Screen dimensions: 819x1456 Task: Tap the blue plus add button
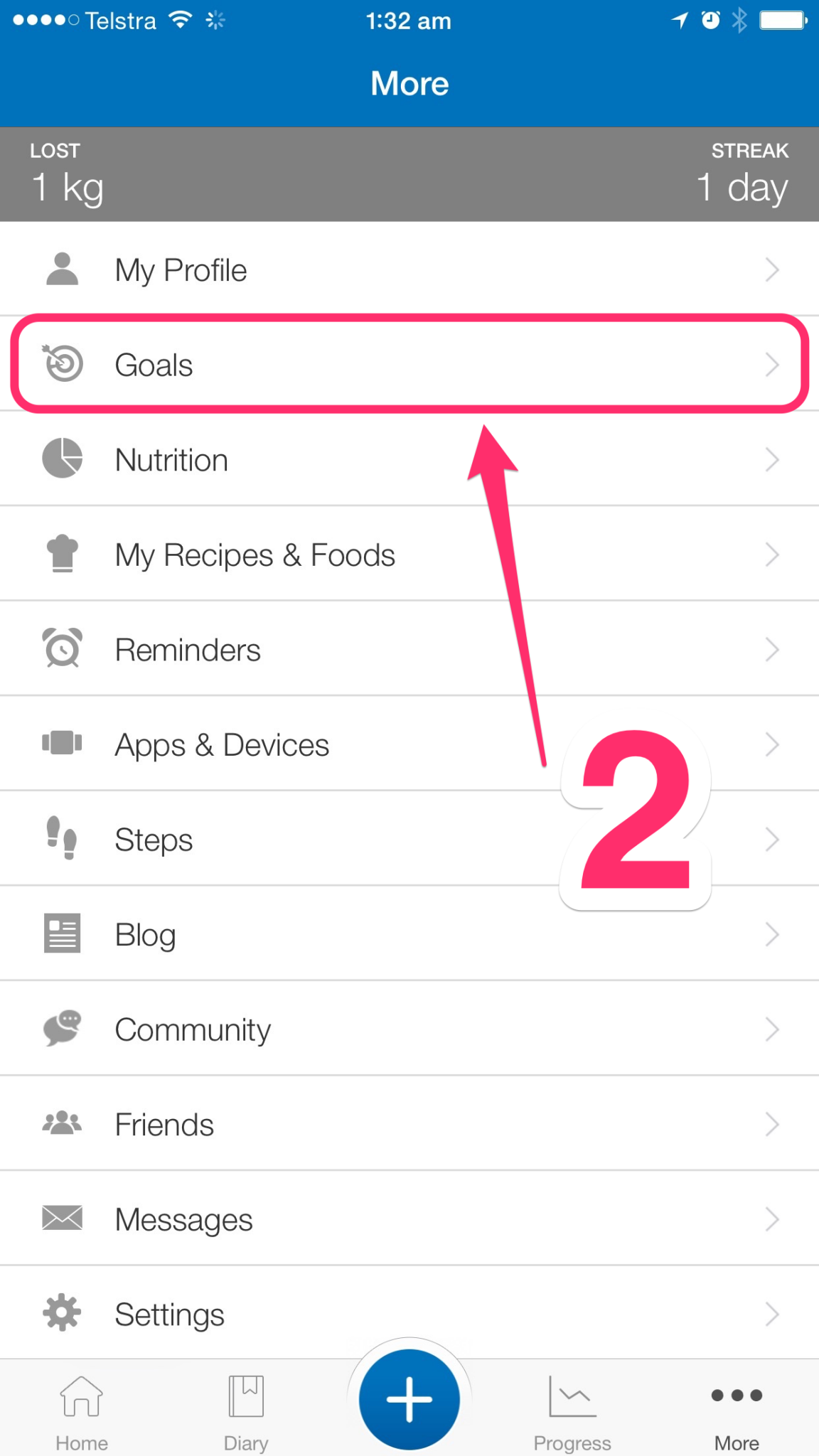[x=409, y=1399]
